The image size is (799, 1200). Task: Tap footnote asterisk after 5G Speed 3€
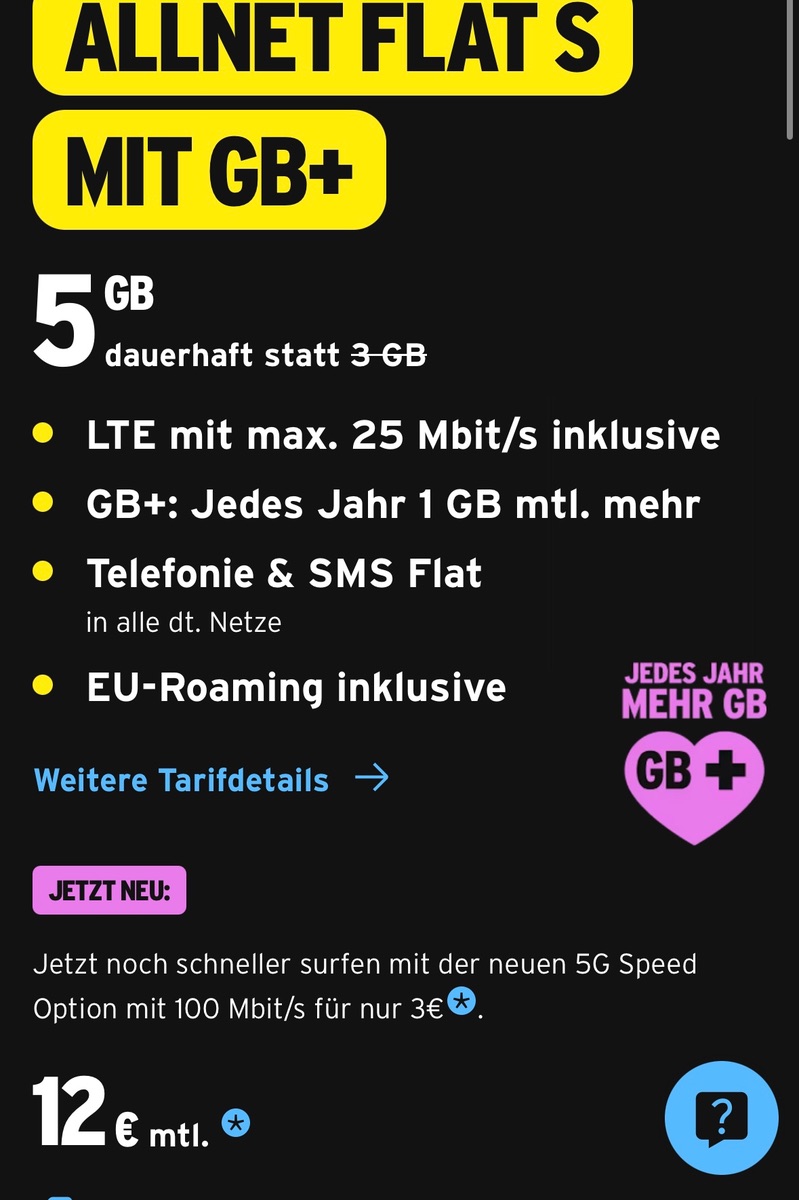coord(461,1000)
